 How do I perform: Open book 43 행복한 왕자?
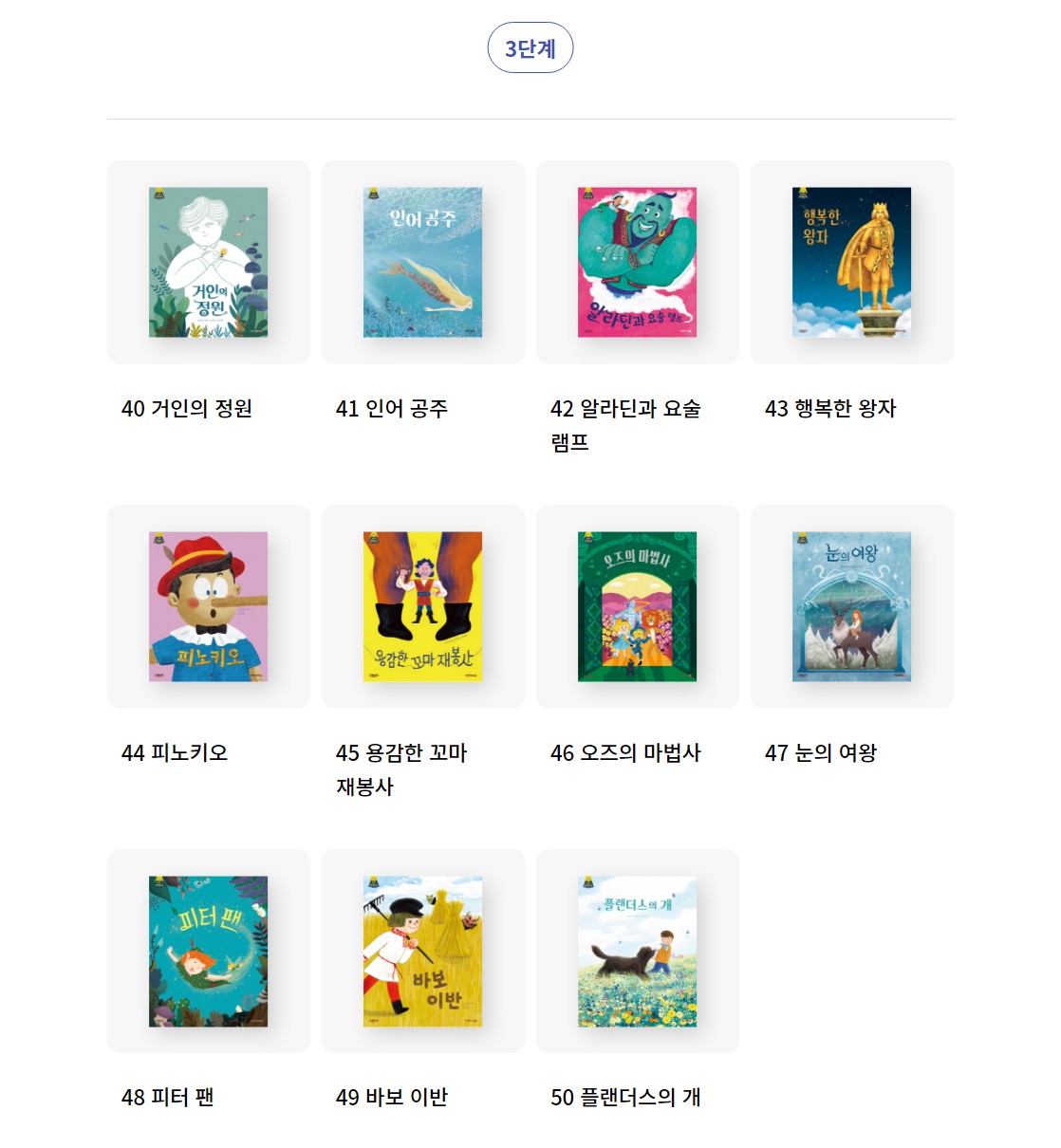[x=851, y=263]
